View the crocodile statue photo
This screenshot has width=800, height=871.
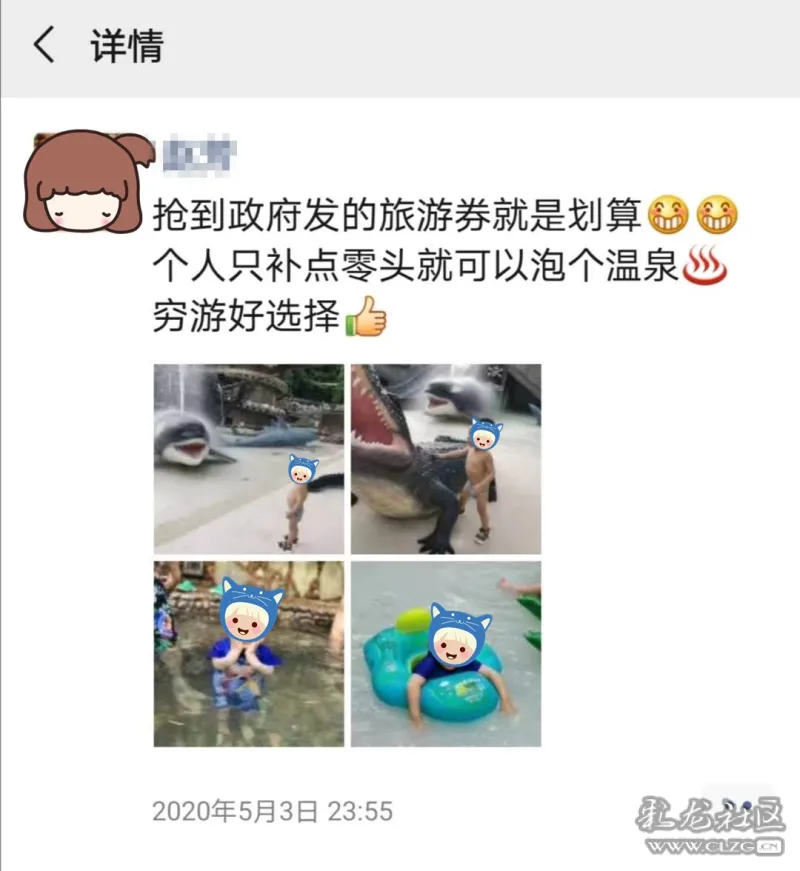445,459
